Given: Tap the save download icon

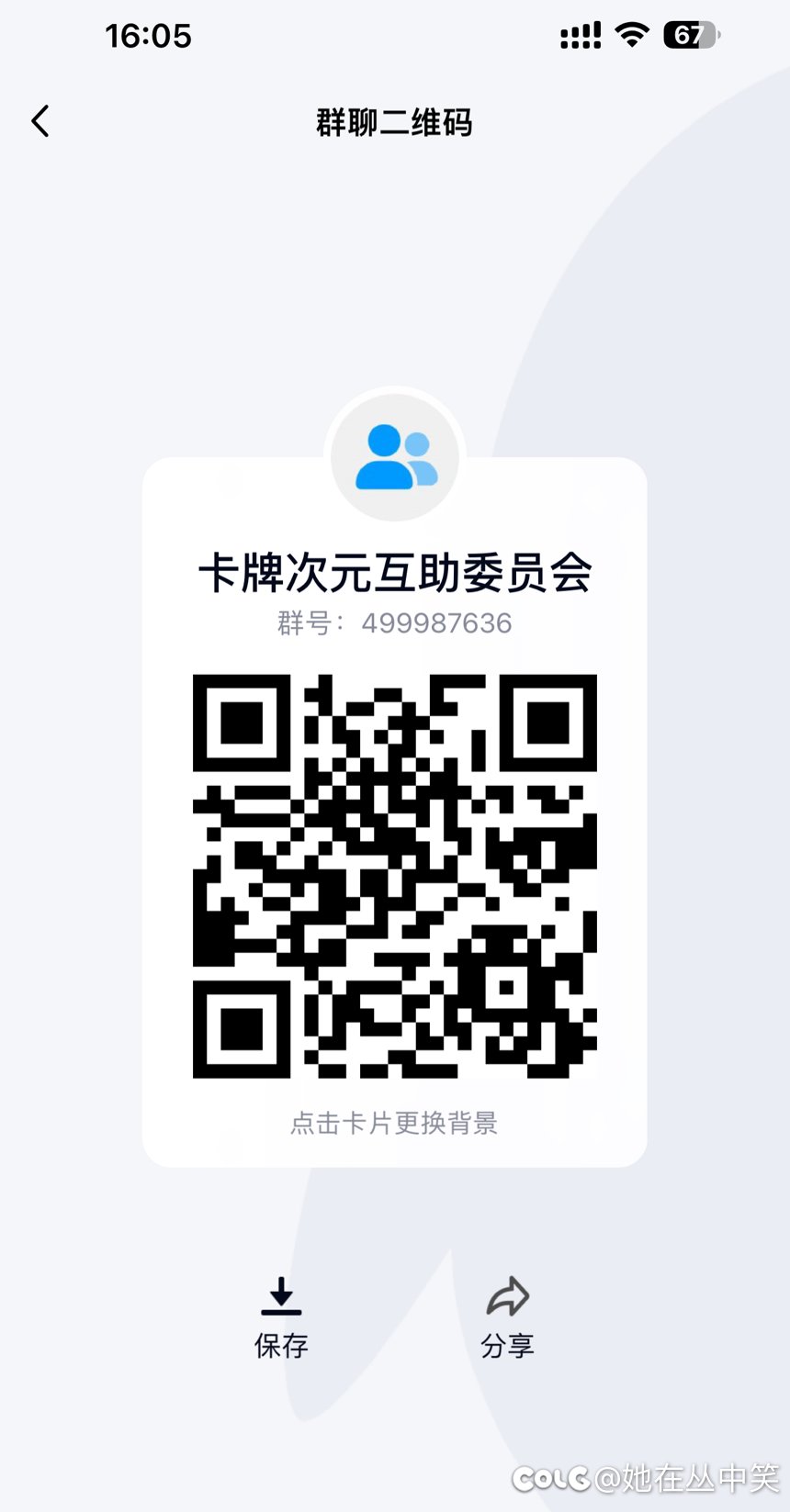Looking at the screenshot, I should [280, 1294].
